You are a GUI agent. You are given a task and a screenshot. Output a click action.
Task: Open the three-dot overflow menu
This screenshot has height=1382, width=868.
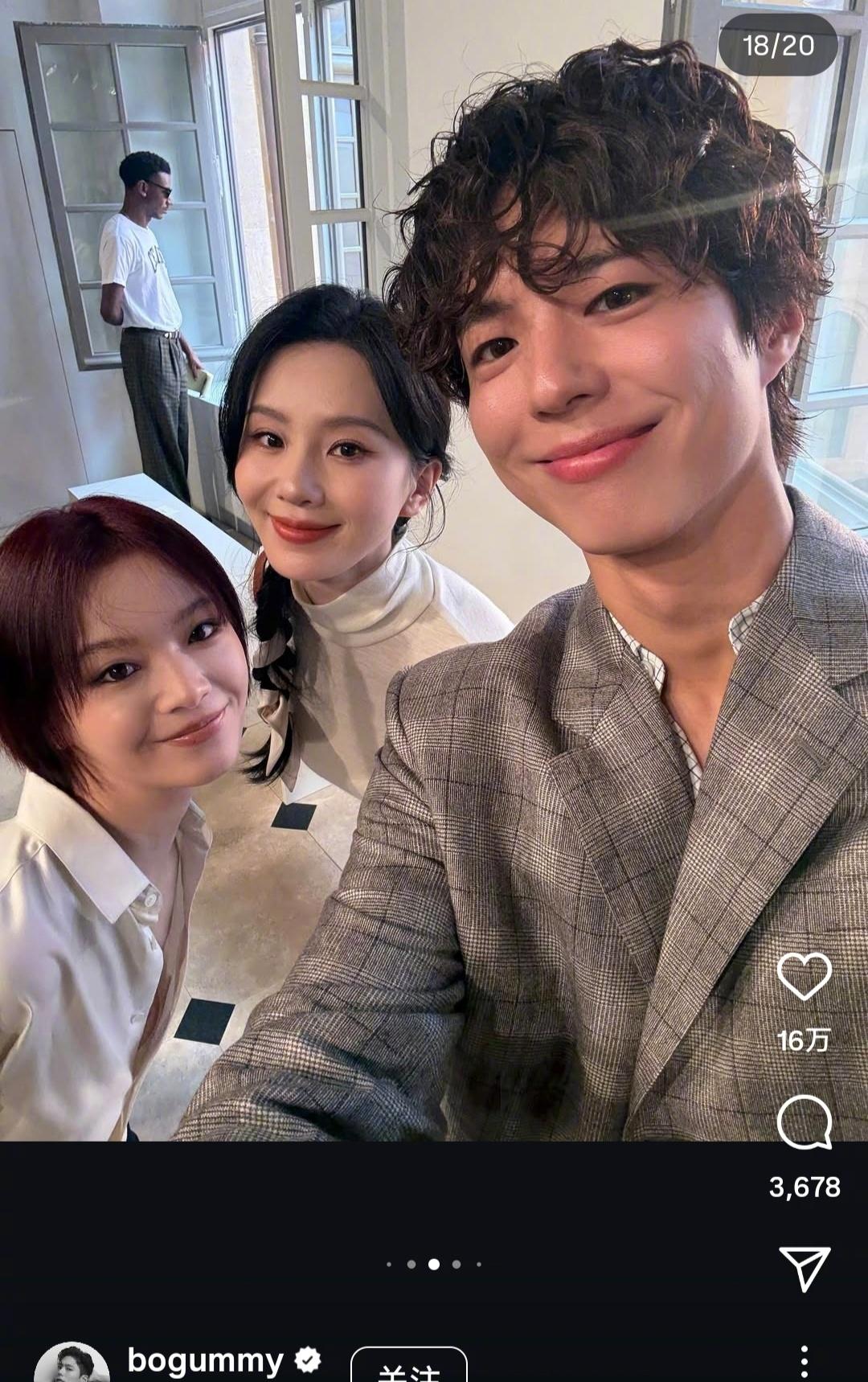click(804, 1363)
